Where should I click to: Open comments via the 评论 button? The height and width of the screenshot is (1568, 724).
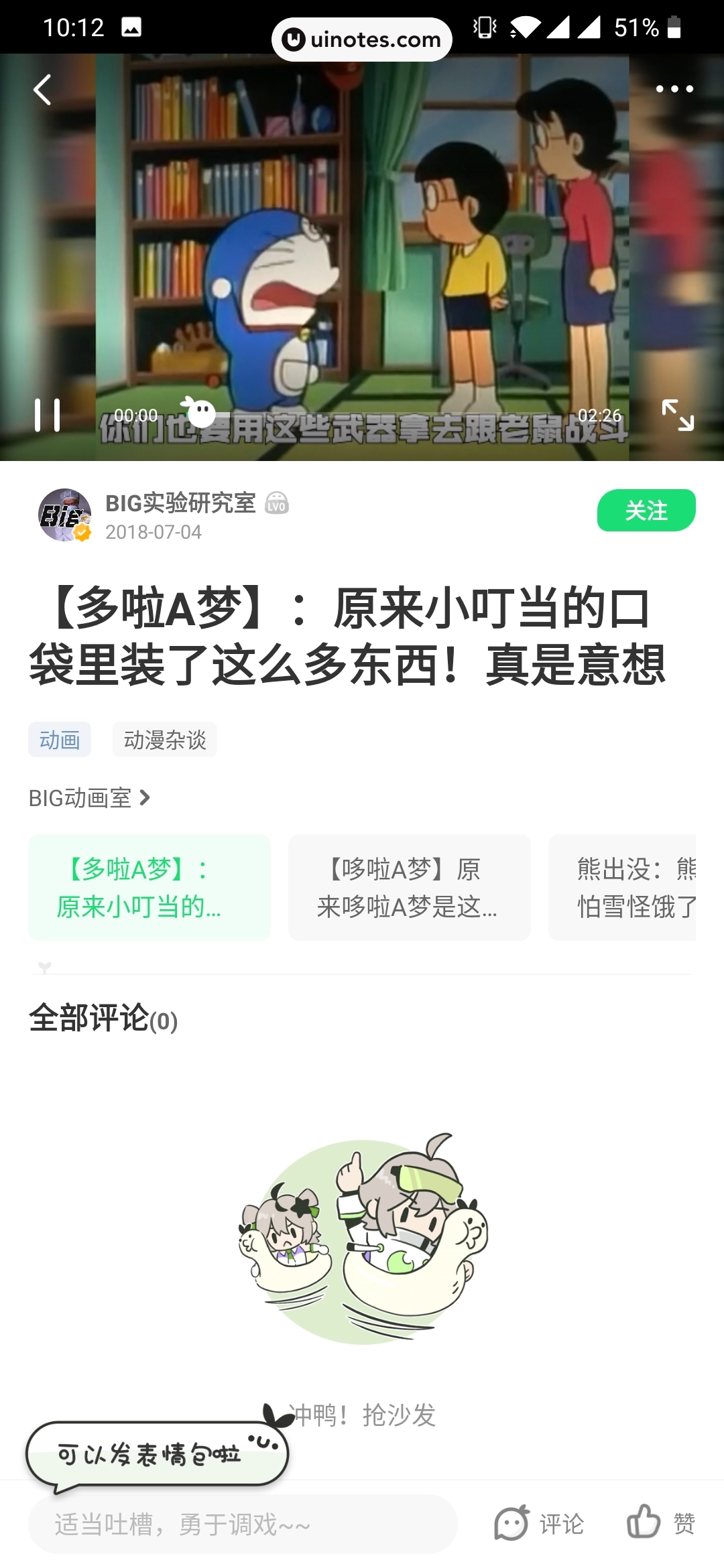pyautogui.click(x=540, y=1524)
